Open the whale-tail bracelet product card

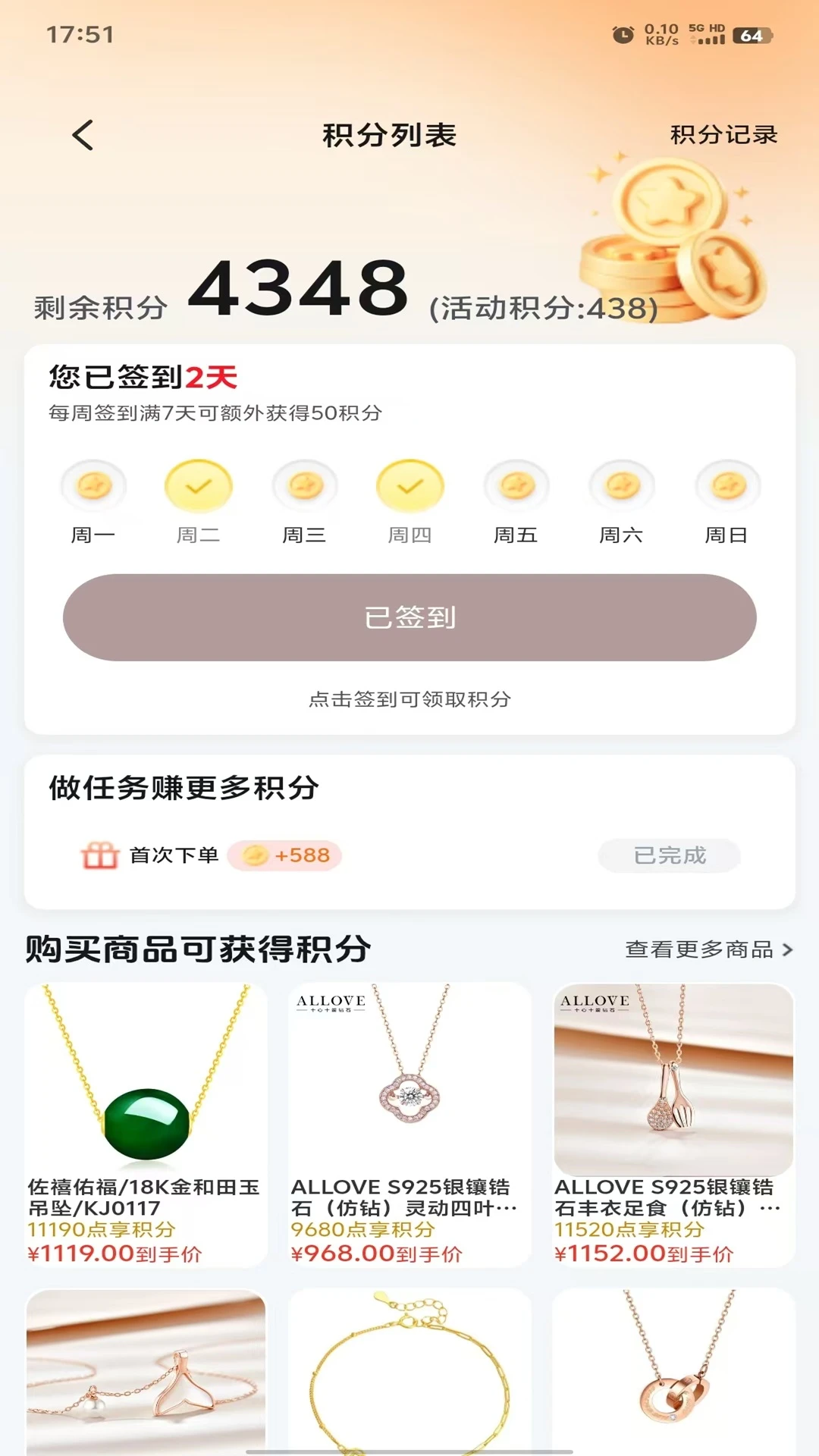146,1373
